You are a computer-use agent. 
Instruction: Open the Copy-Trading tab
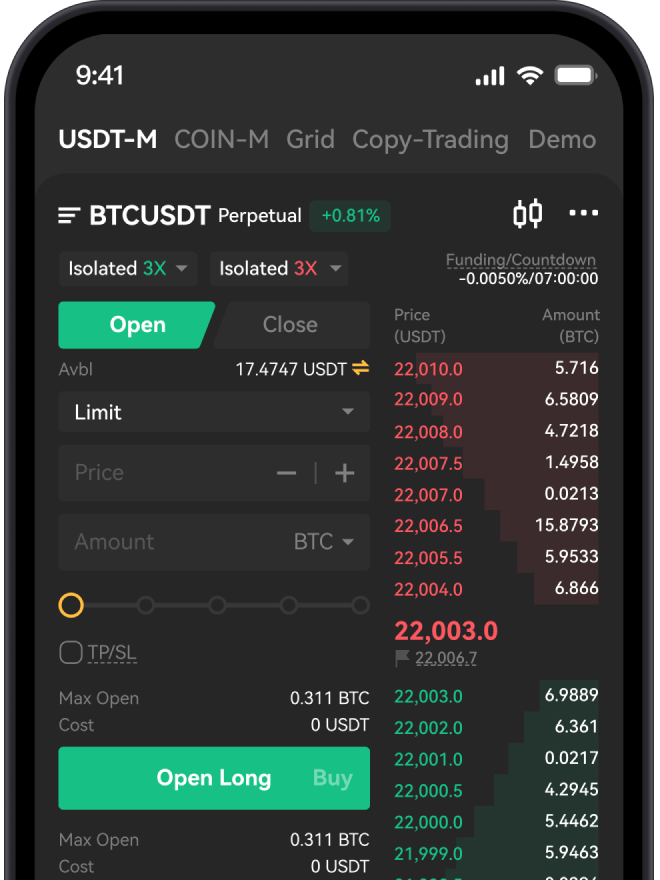(x=430, y=140)
